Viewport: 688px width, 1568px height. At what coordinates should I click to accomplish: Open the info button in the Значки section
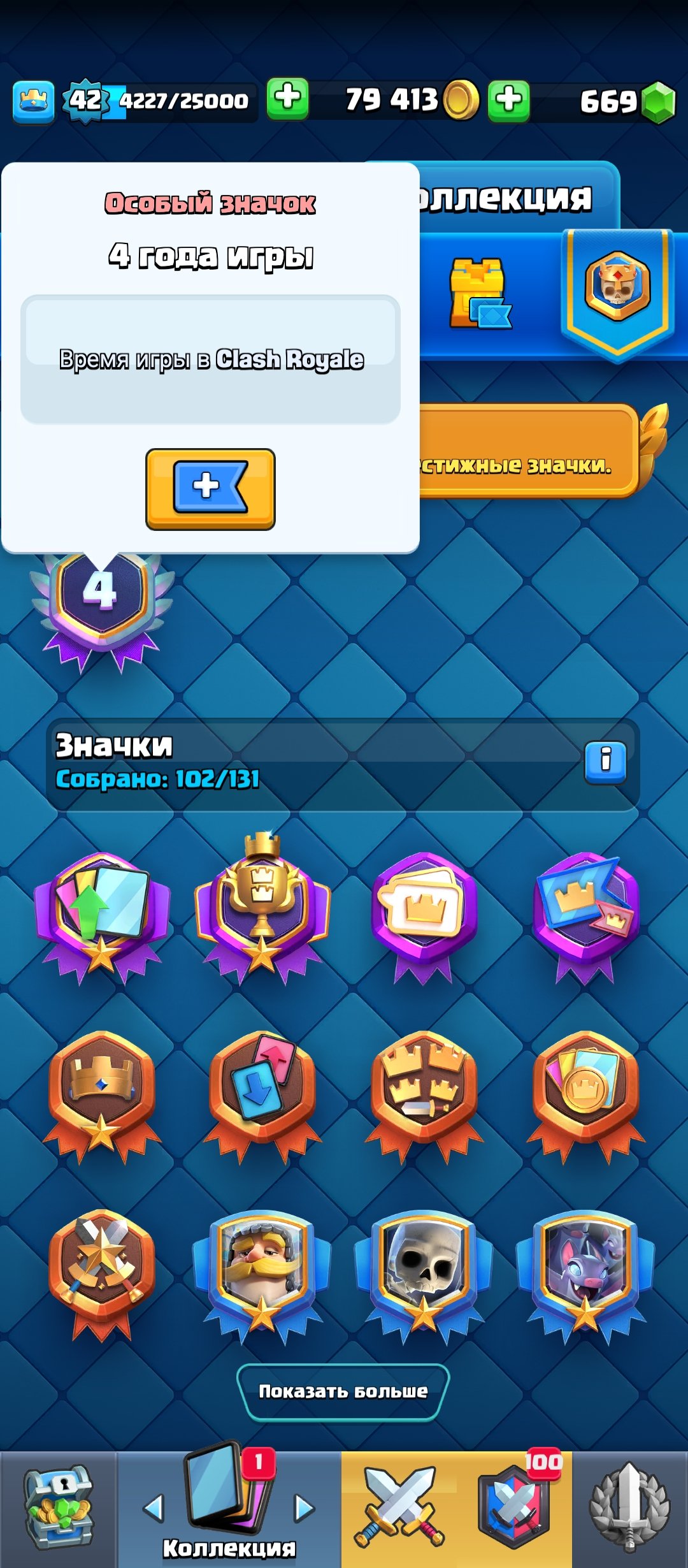coord(605,762)
